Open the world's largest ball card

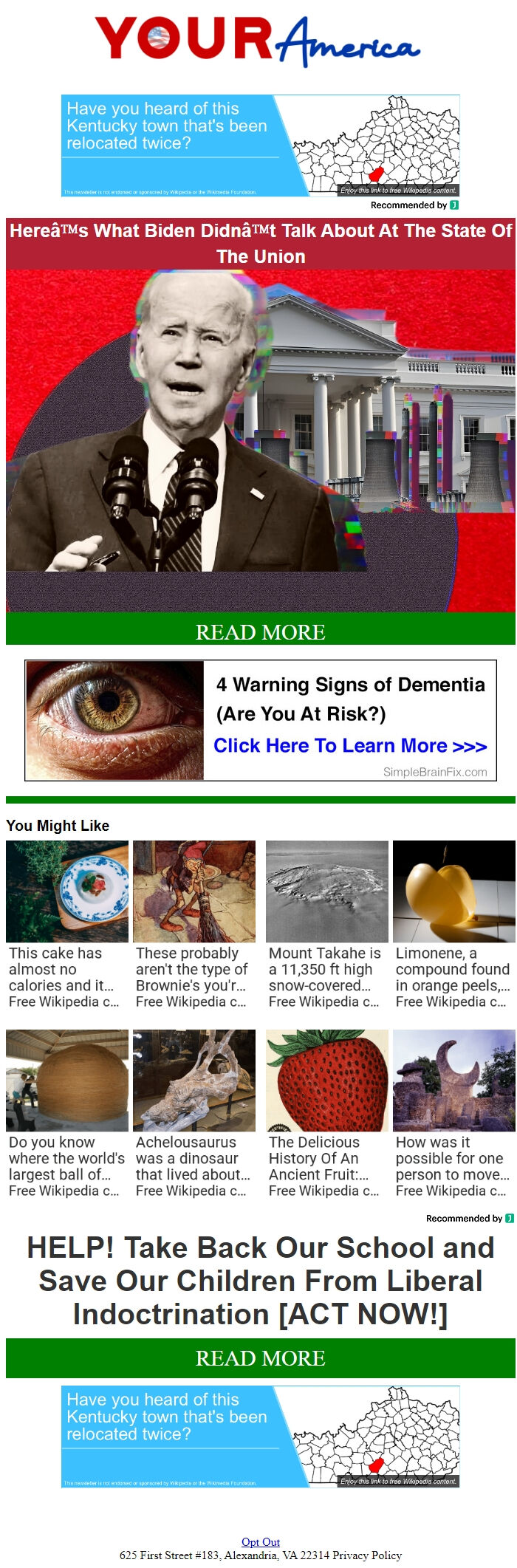66,1112
